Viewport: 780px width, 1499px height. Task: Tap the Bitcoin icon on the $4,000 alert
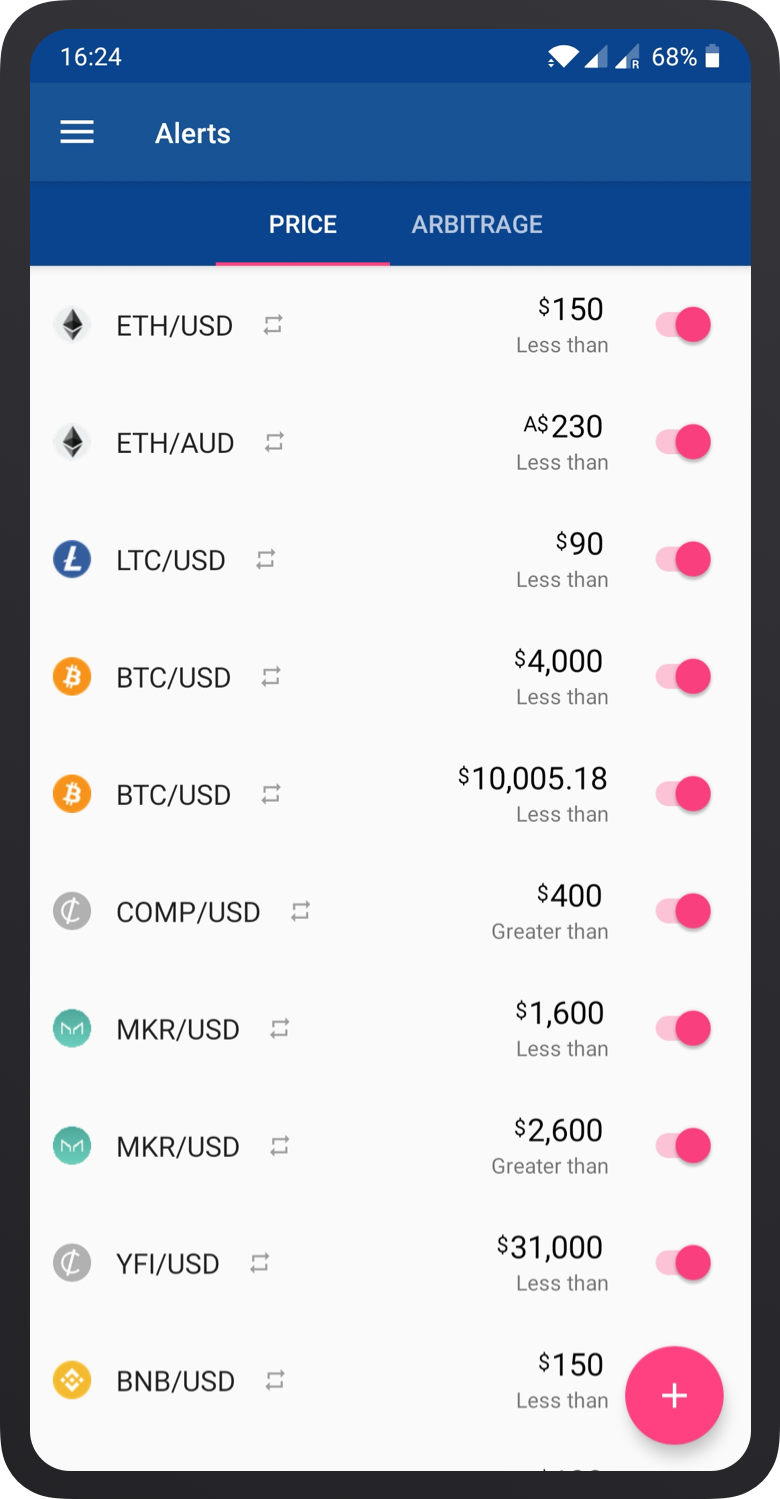pos(71,676)
